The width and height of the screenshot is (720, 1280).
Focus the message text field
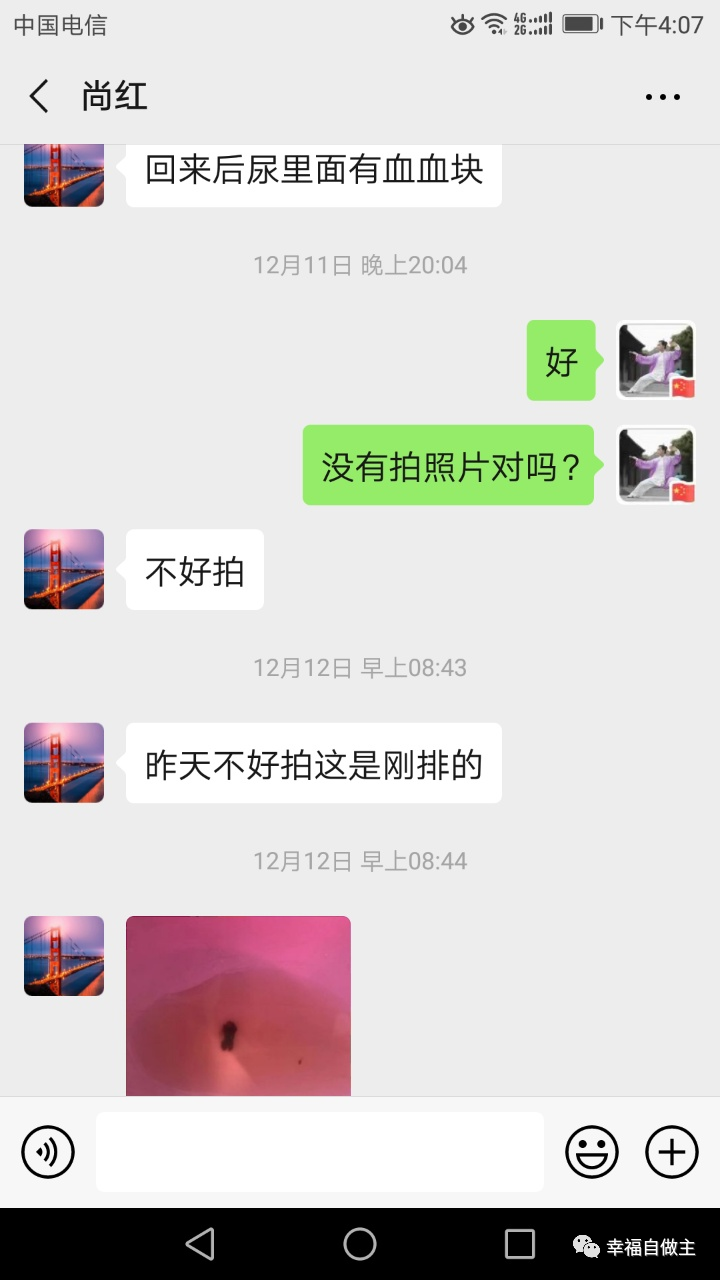320,1152
